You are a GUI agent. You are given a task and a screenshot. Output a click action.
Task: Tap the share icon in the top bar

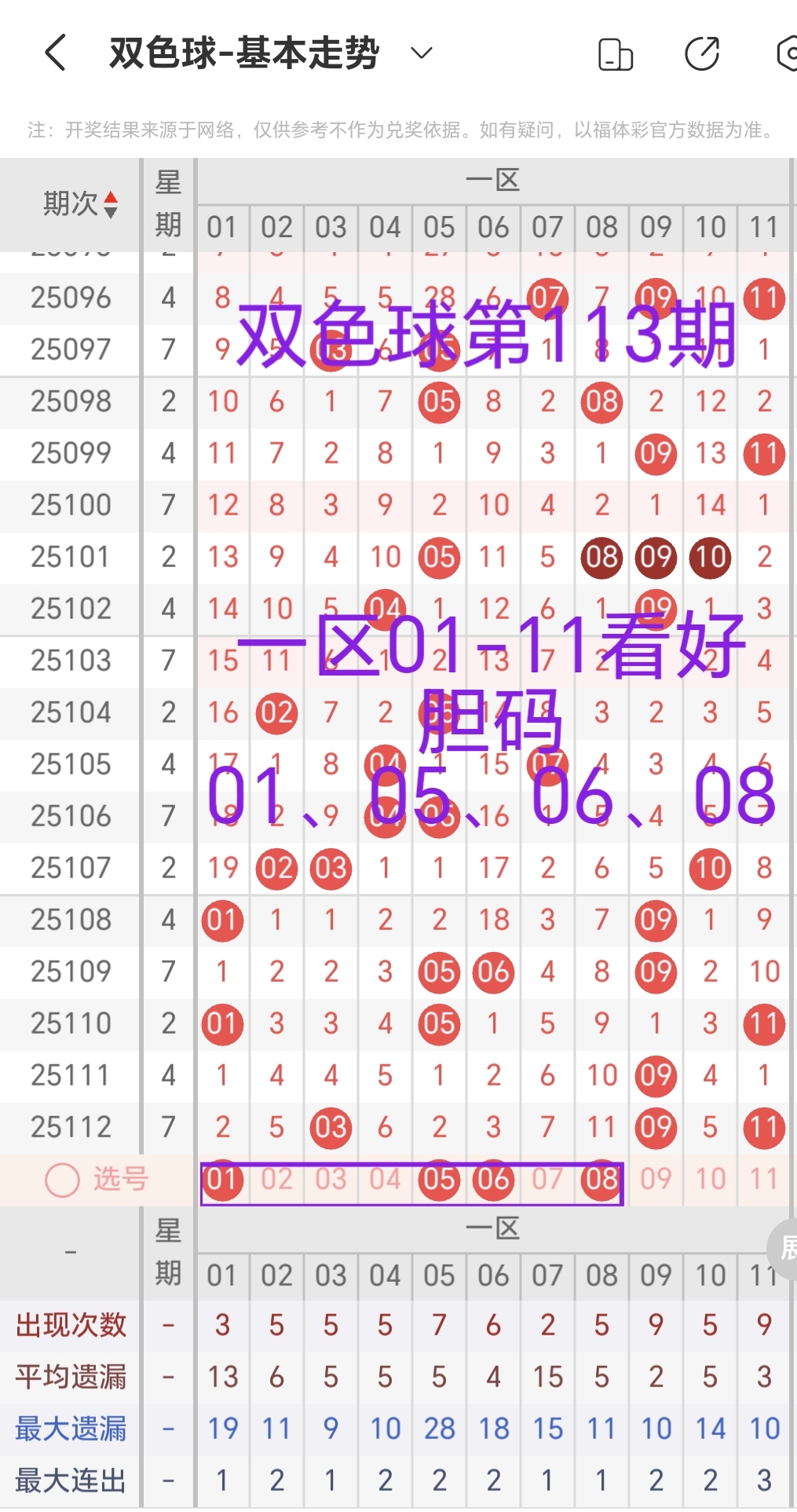[x=701, y=53]
